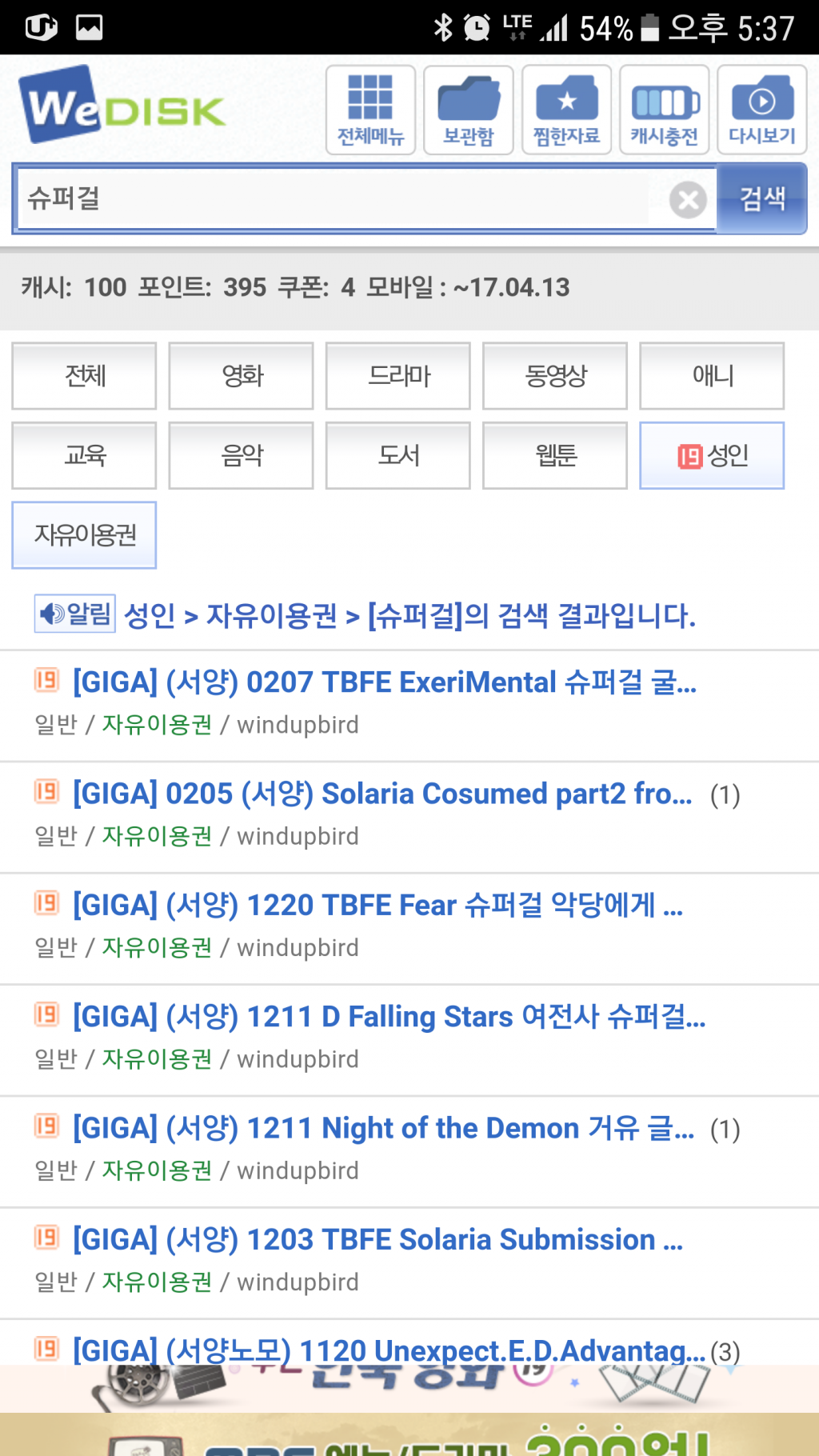
Task: Tap the 알림 notice button
Action: (x=75, y=614)
